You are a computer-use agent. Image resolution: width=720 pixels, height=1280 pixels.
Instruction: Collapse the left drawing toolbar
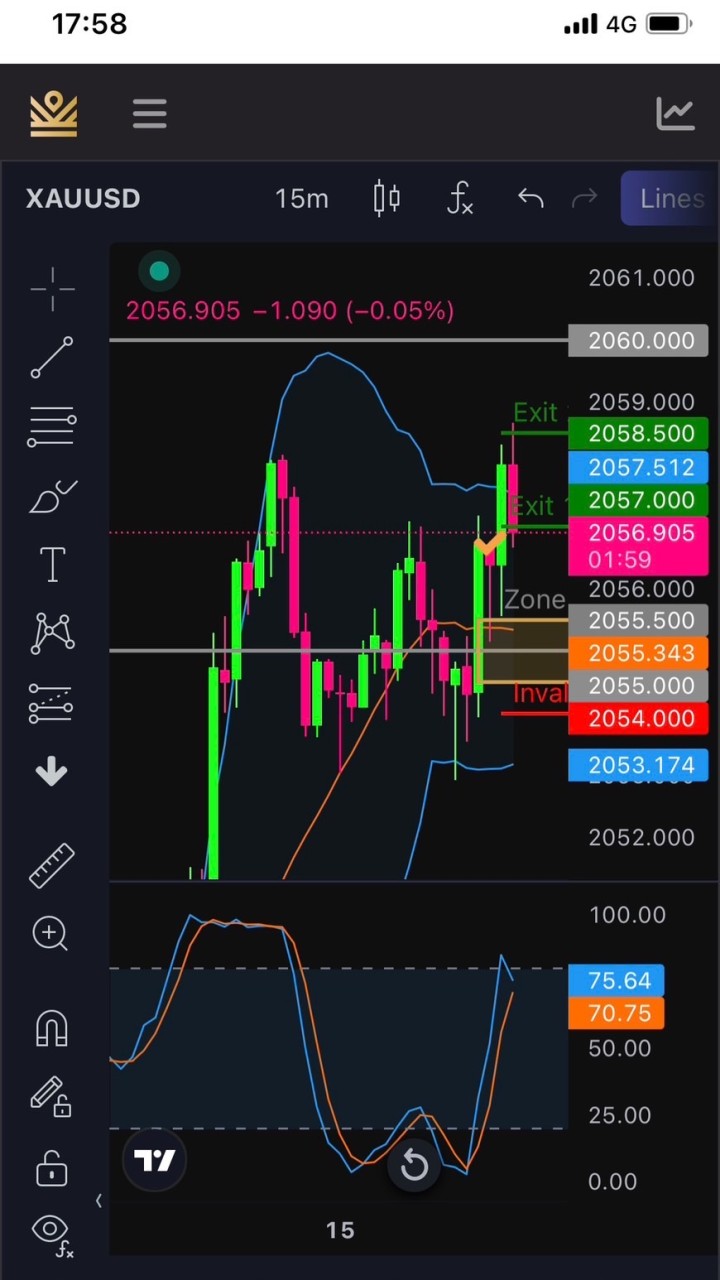pos(98,1200)
